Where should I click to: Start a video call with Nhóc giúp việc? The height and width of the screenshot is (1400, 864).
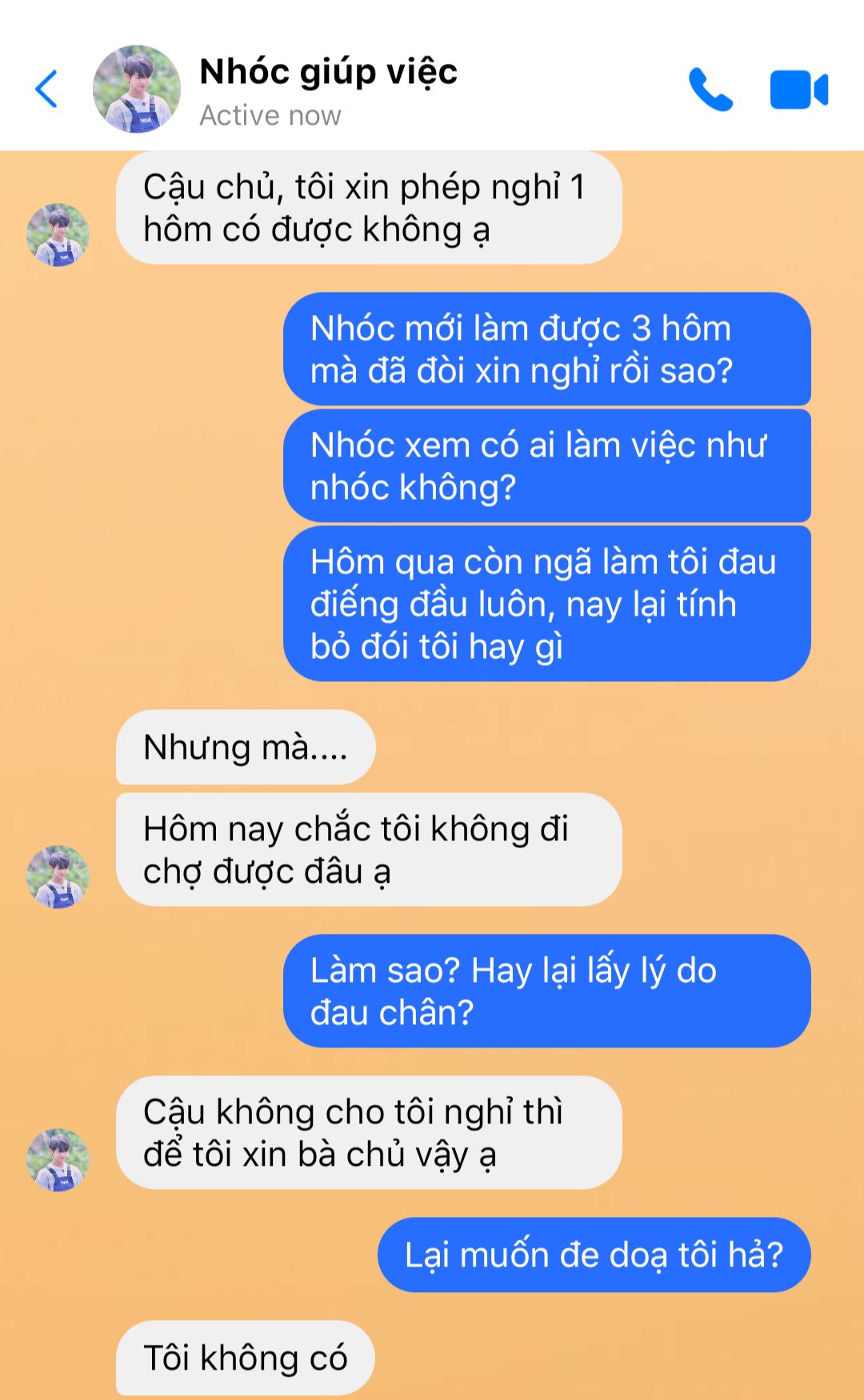(798, 89)
